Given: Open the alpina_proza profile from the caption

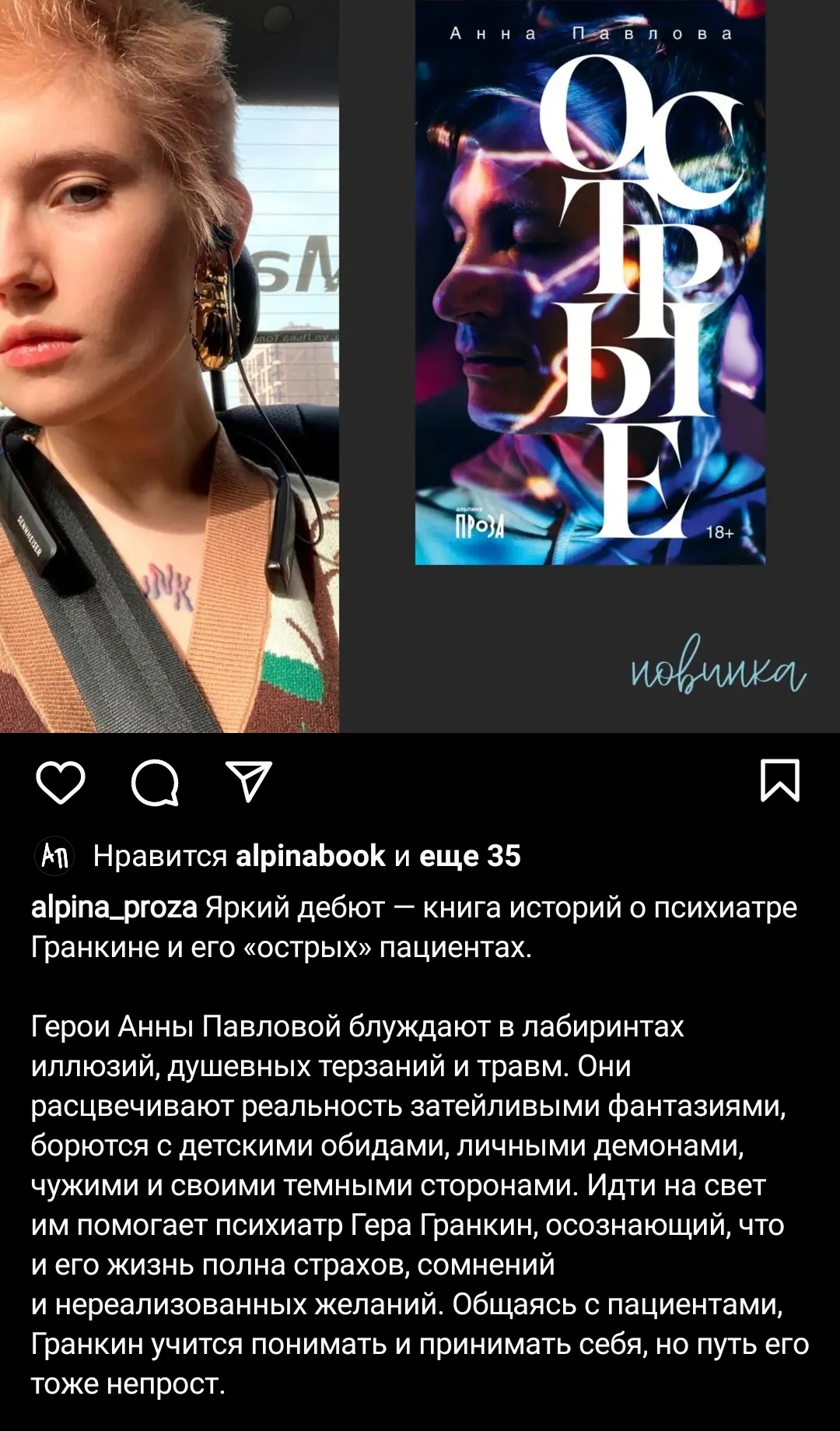Looking at the screenshot, I should point(114,908).
